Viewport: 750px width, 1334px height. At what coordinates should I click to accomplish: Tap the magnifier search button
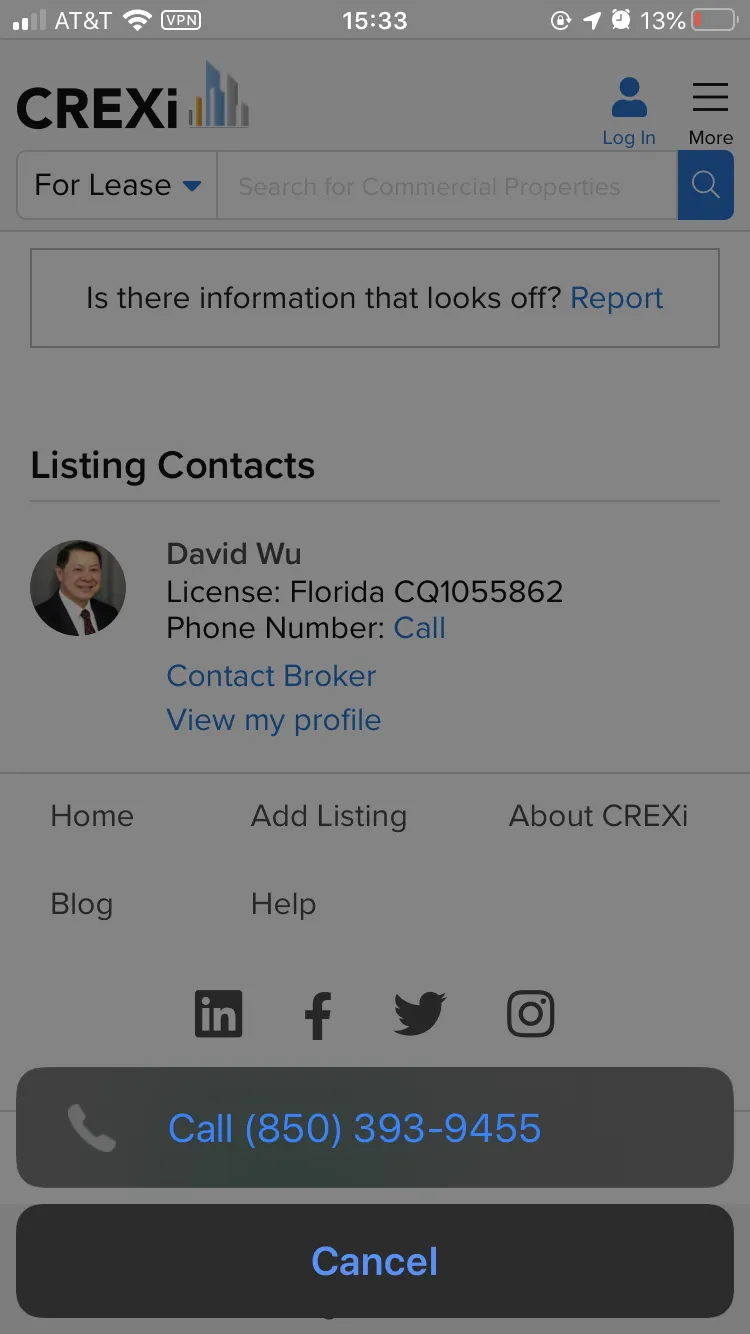click(706, 186)
